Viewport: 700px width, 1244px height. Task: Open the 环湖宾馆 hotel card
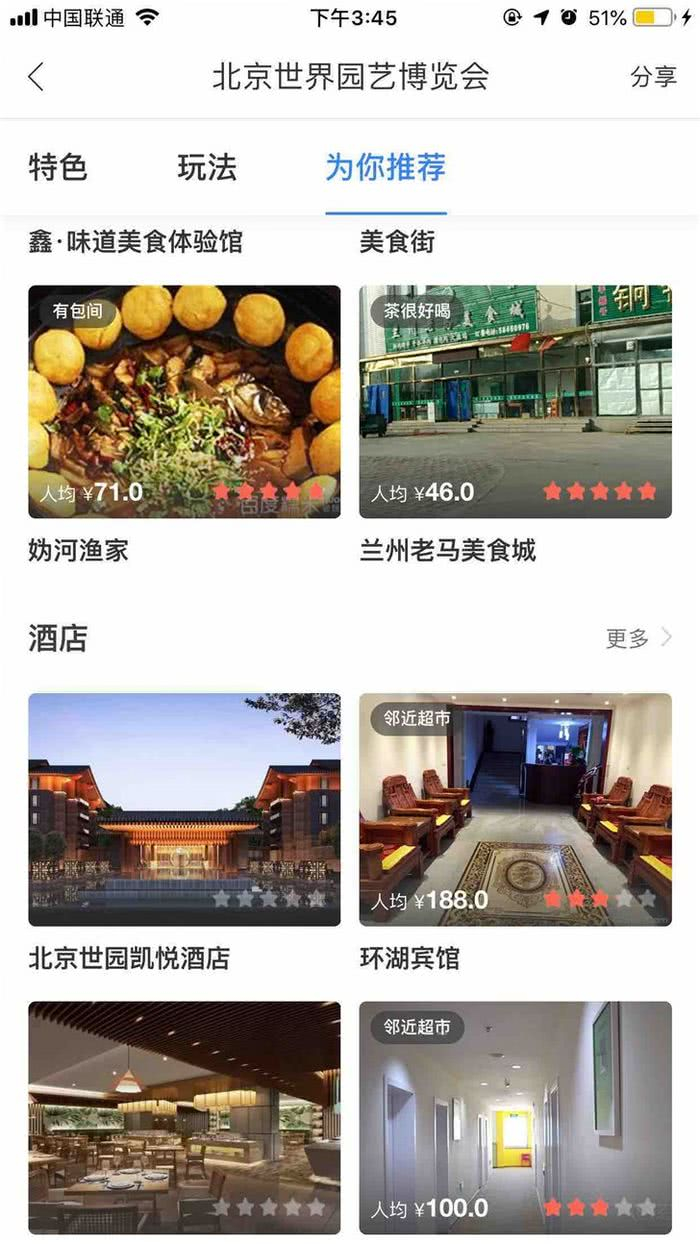tap(515, 809)
